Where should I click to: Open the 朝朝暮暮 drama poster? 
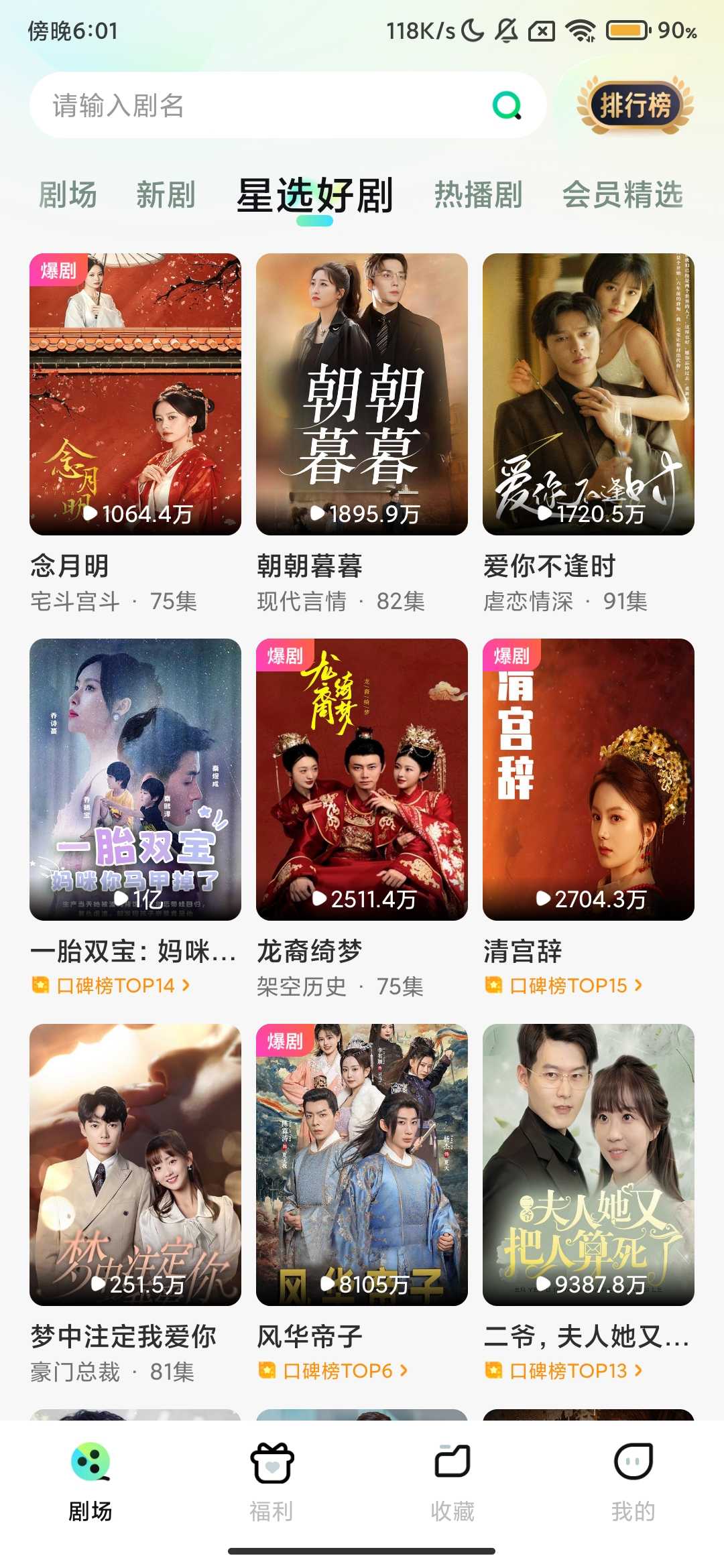(x=362, y=394)
